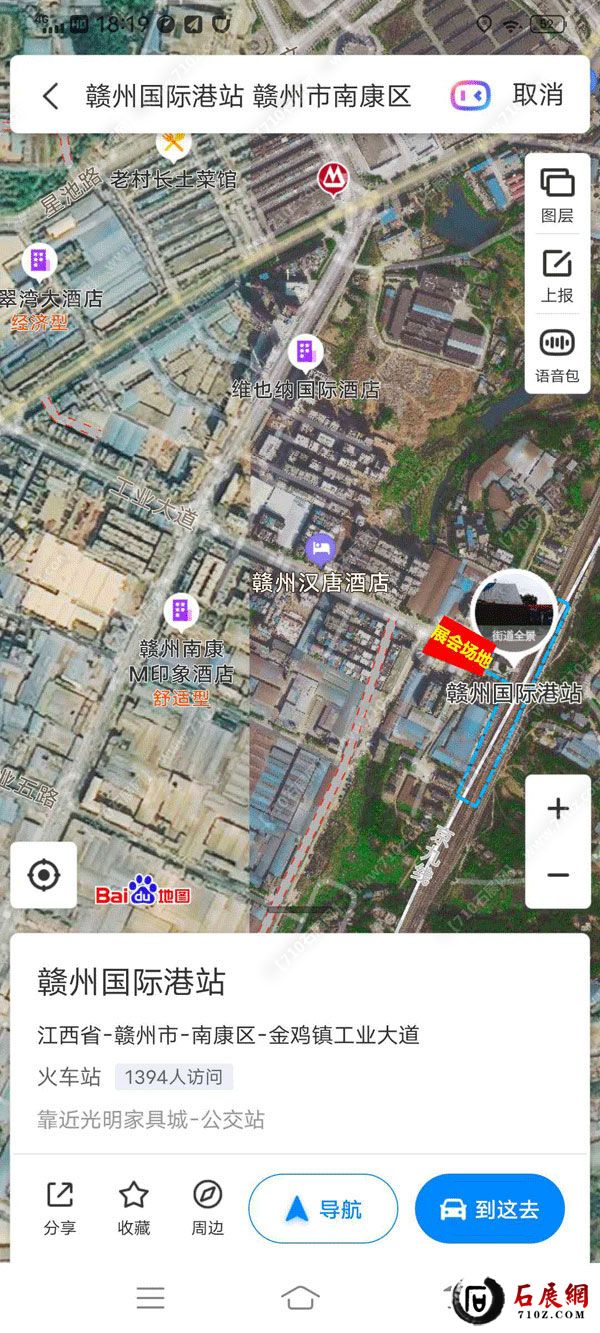Zoom out with the minus button
This screenshot has width=600, height=1333.
[558, 875]
